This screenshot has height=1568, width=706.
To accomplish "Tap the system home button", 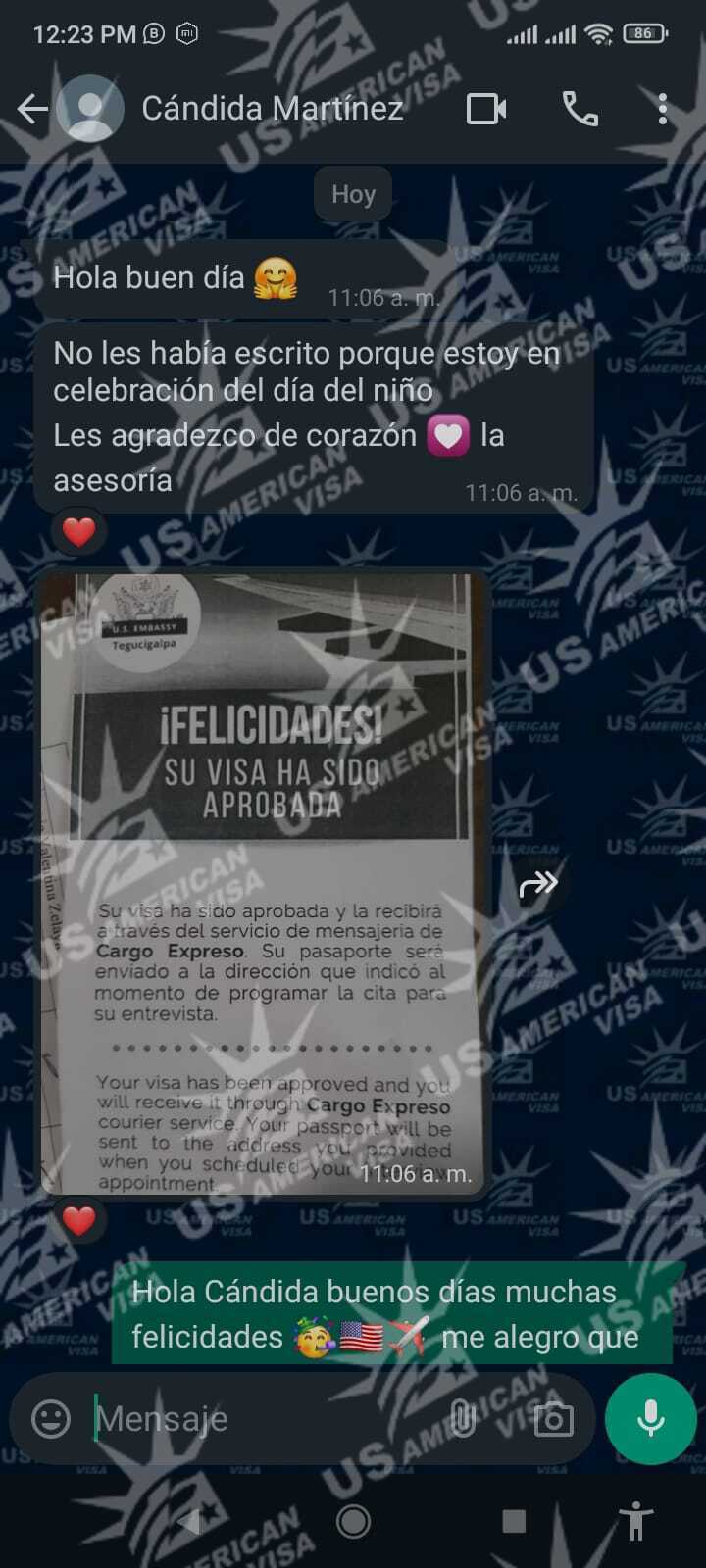I will [x=353, y=1521].
